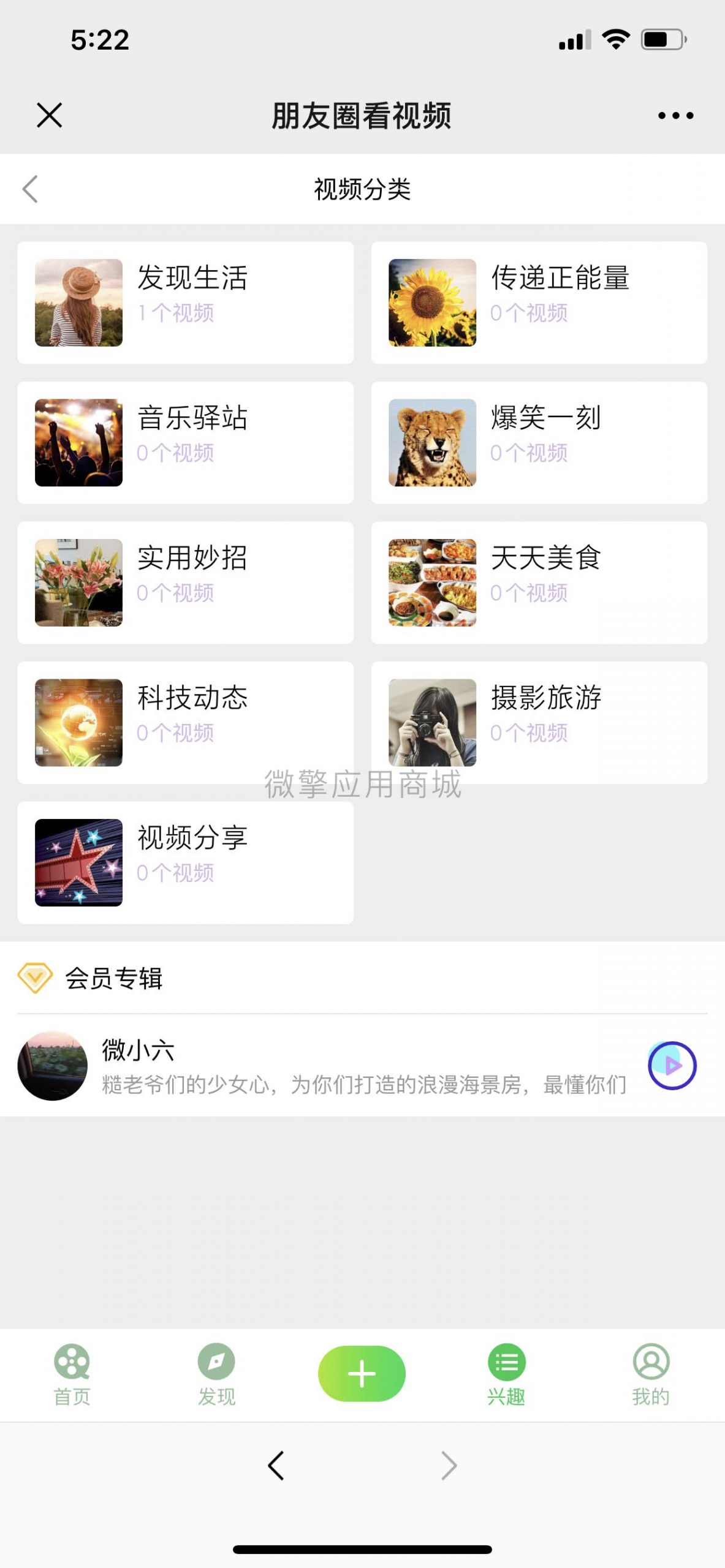This screenshot has height=1568, width=725.
Task: Play the 微小六 album with the play icon
Action: click(x=672, y=1066)
